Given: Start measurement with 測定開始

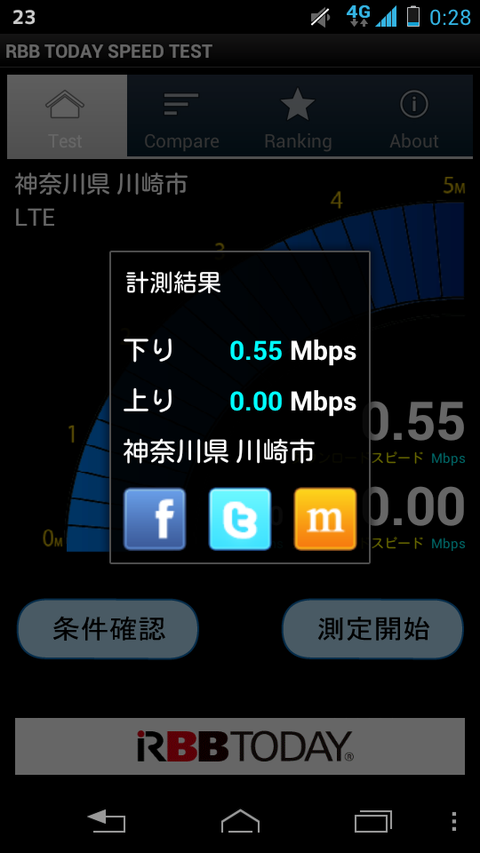Looking at the screenshot, I should (x=373, y=629).
